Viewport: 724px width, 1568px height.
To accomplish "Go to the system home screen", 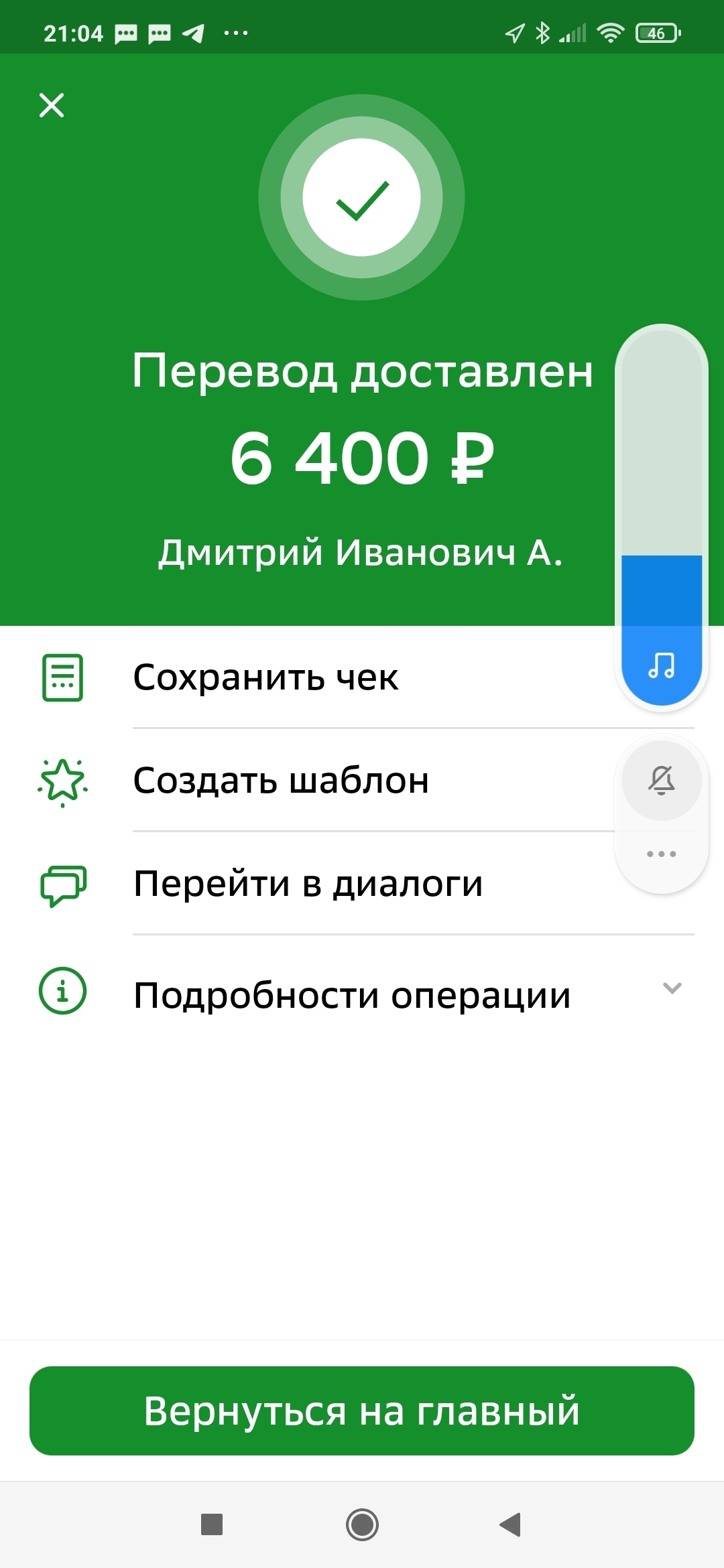I will coord(362,1524).
